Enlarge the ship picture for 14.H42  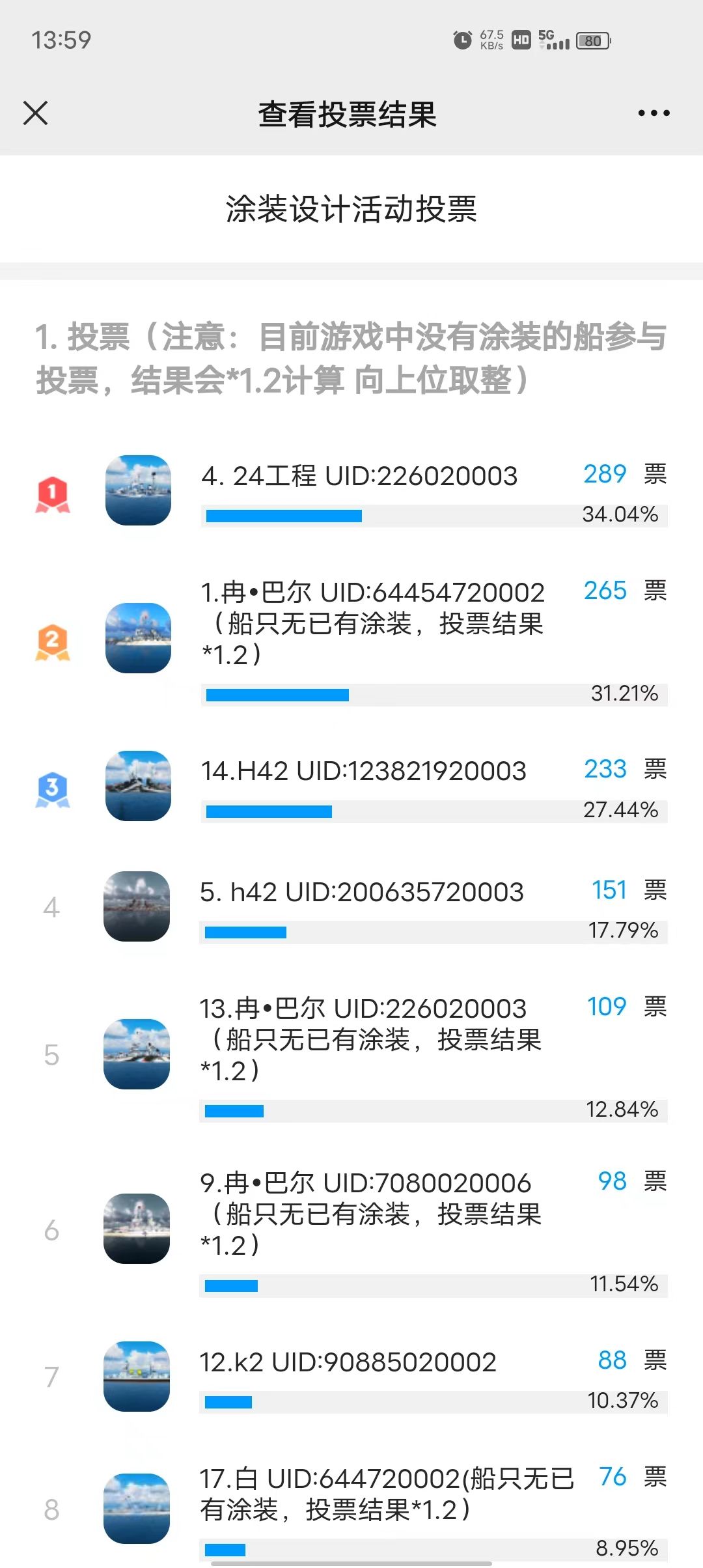138,786
